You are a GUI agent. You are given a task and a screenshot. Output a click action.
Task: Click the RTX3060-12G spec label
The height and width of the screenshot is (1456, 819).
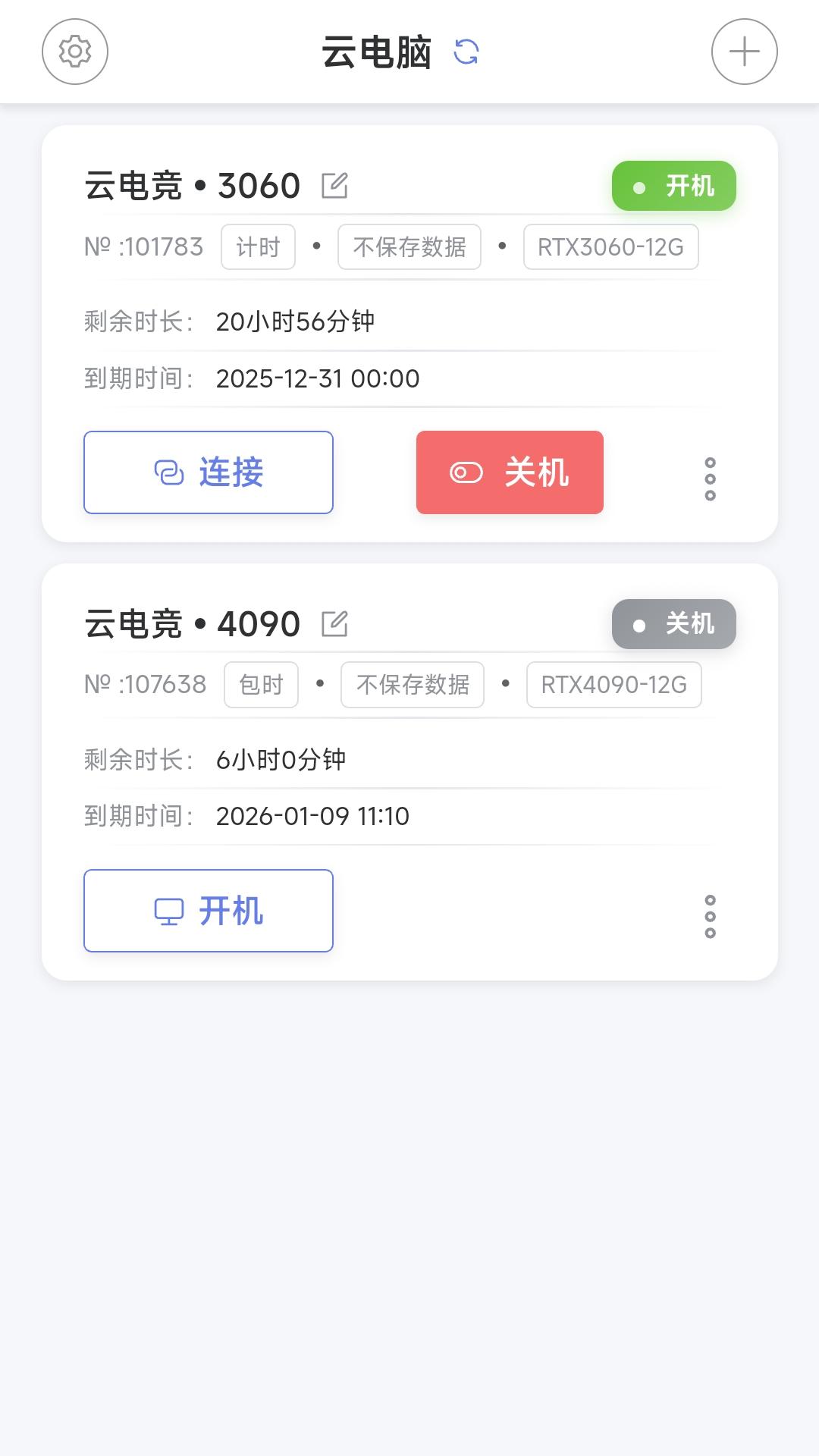[x=610, y=246]
